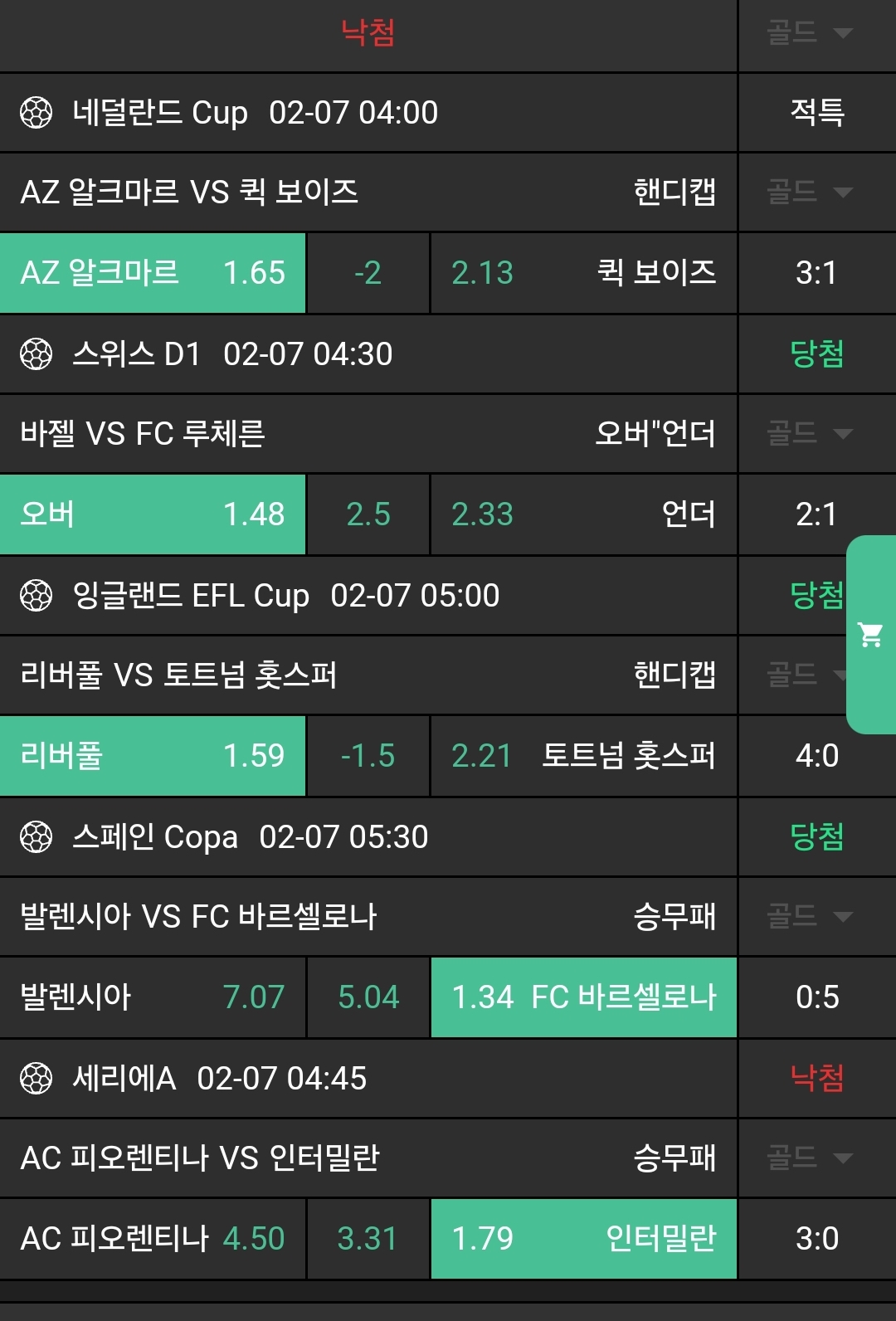The width and height of the screenshot is (896, 1321).
Task: Select AC 피오렌티나 at odds 4.50
Action: (153, 1239)
